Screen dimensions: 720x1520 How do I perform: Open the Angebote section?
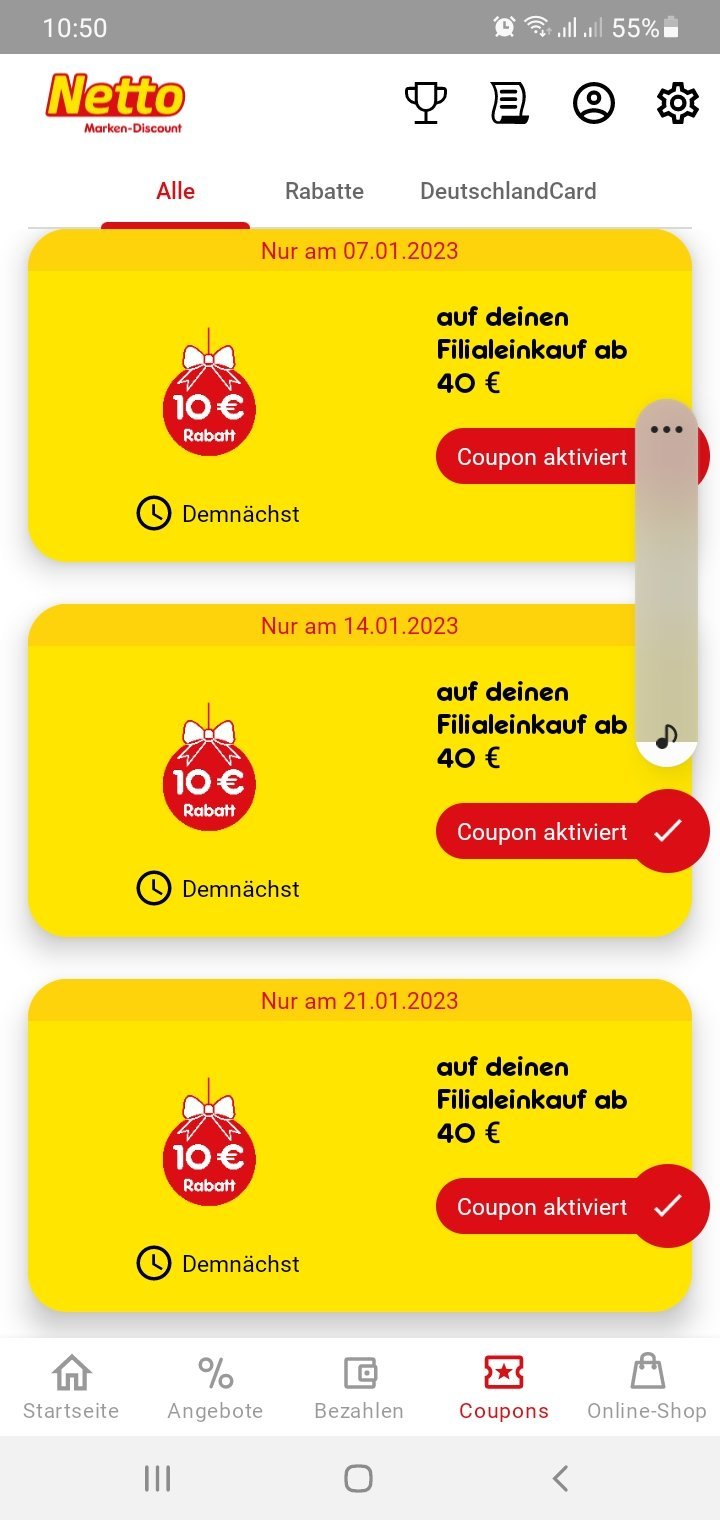215,1388
